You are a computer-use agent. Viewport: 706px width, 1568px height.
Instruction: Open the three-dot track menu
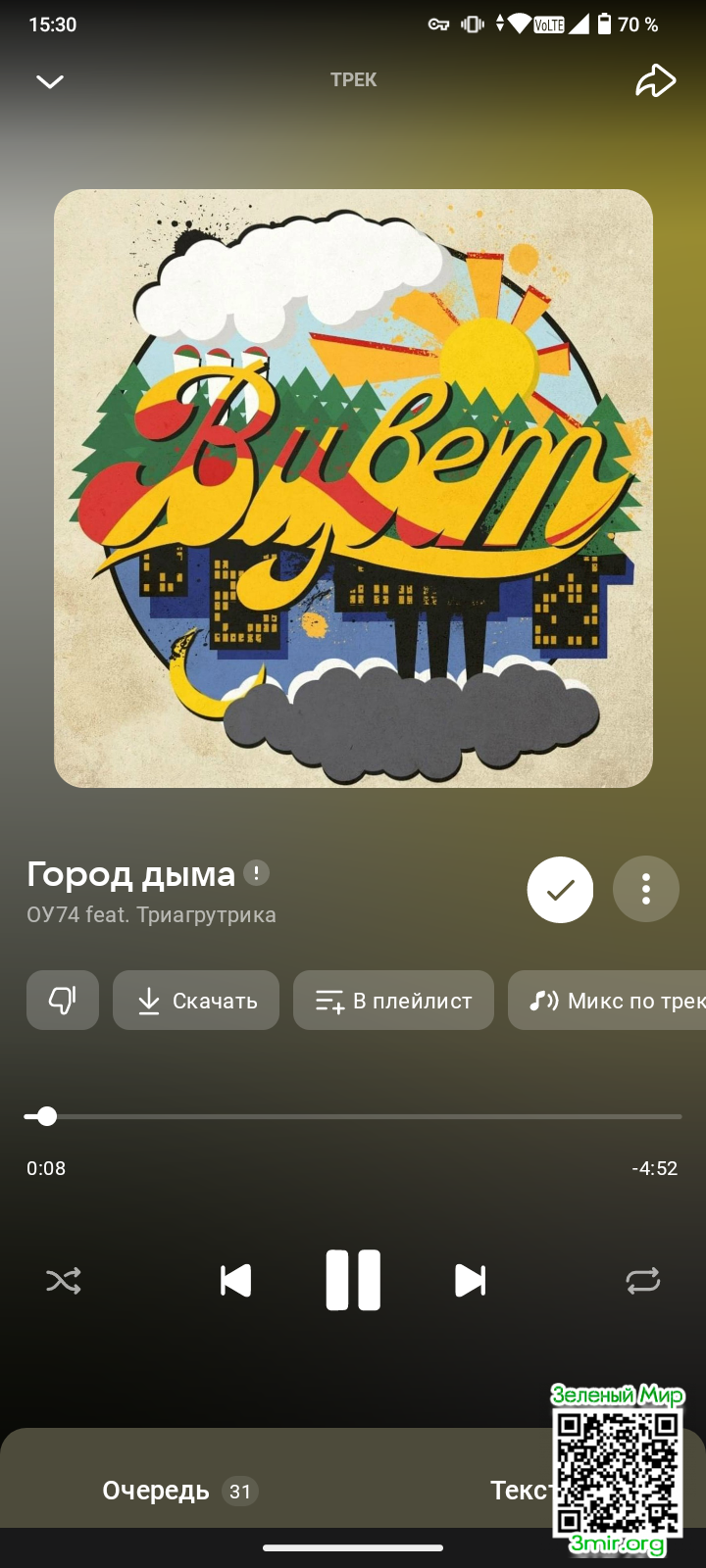pyautogui.click(x=645, y=889)
